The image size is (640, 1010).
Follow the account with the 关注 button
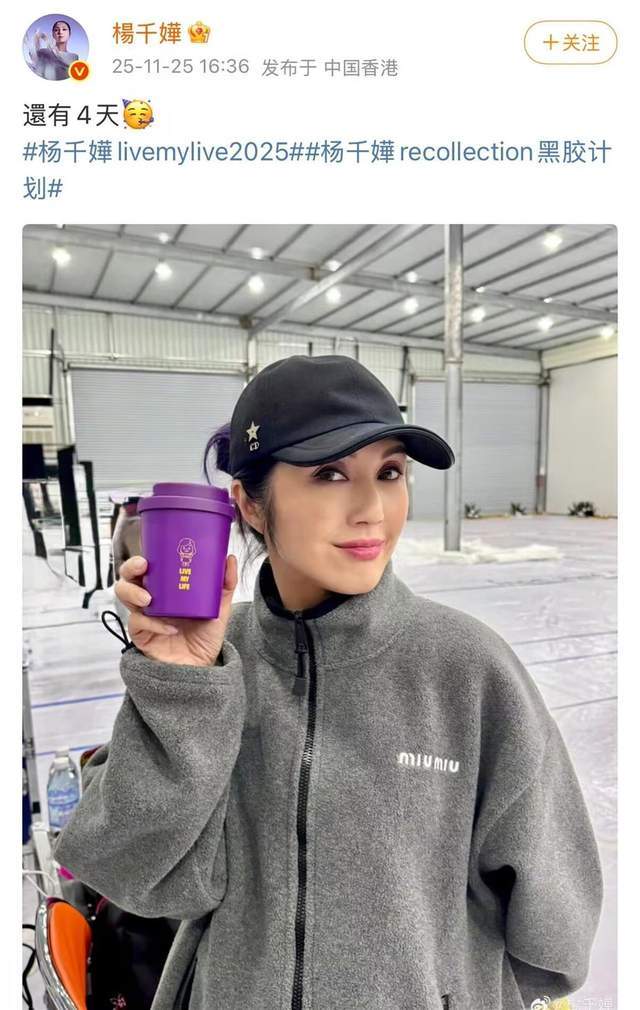coord(570,43)
